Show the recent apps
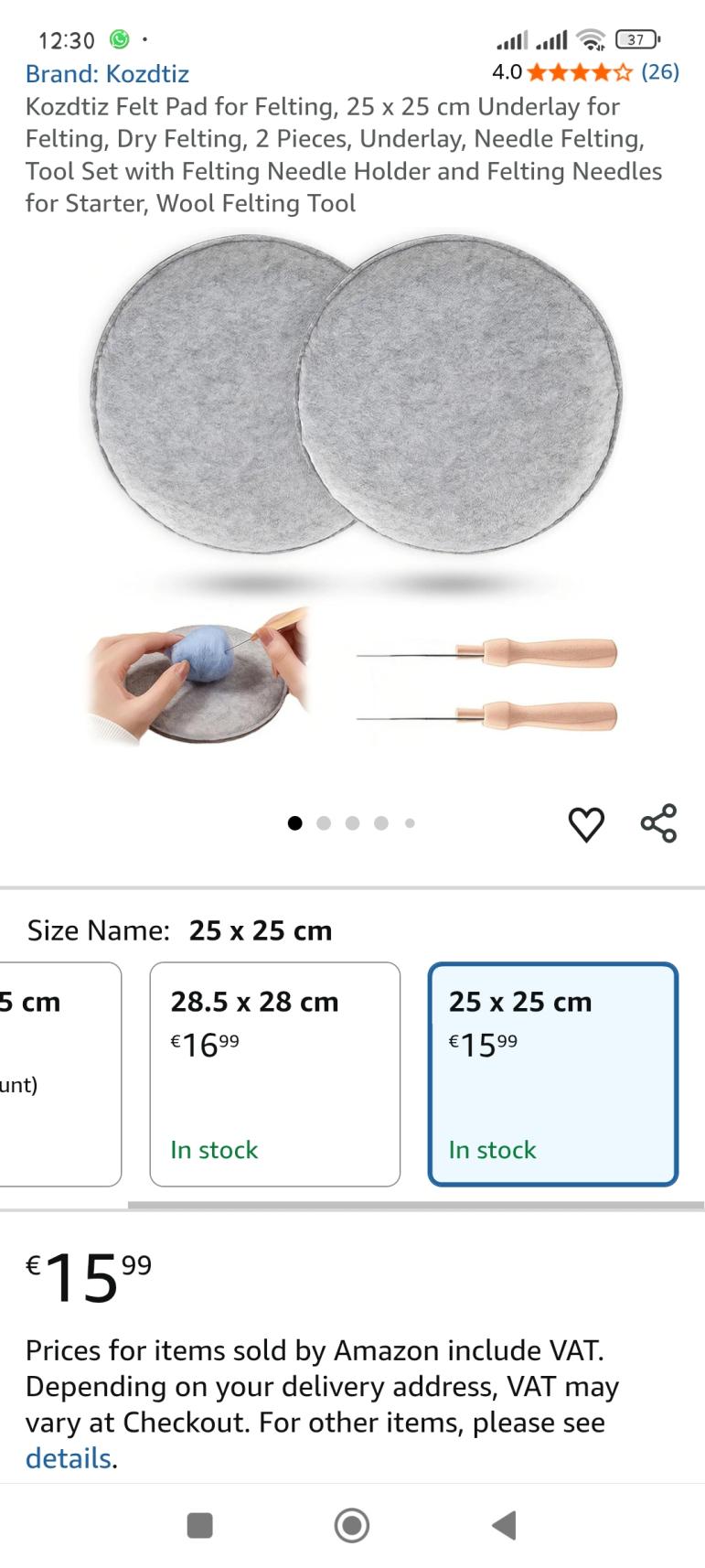705x1568 pixels. 199,1525
